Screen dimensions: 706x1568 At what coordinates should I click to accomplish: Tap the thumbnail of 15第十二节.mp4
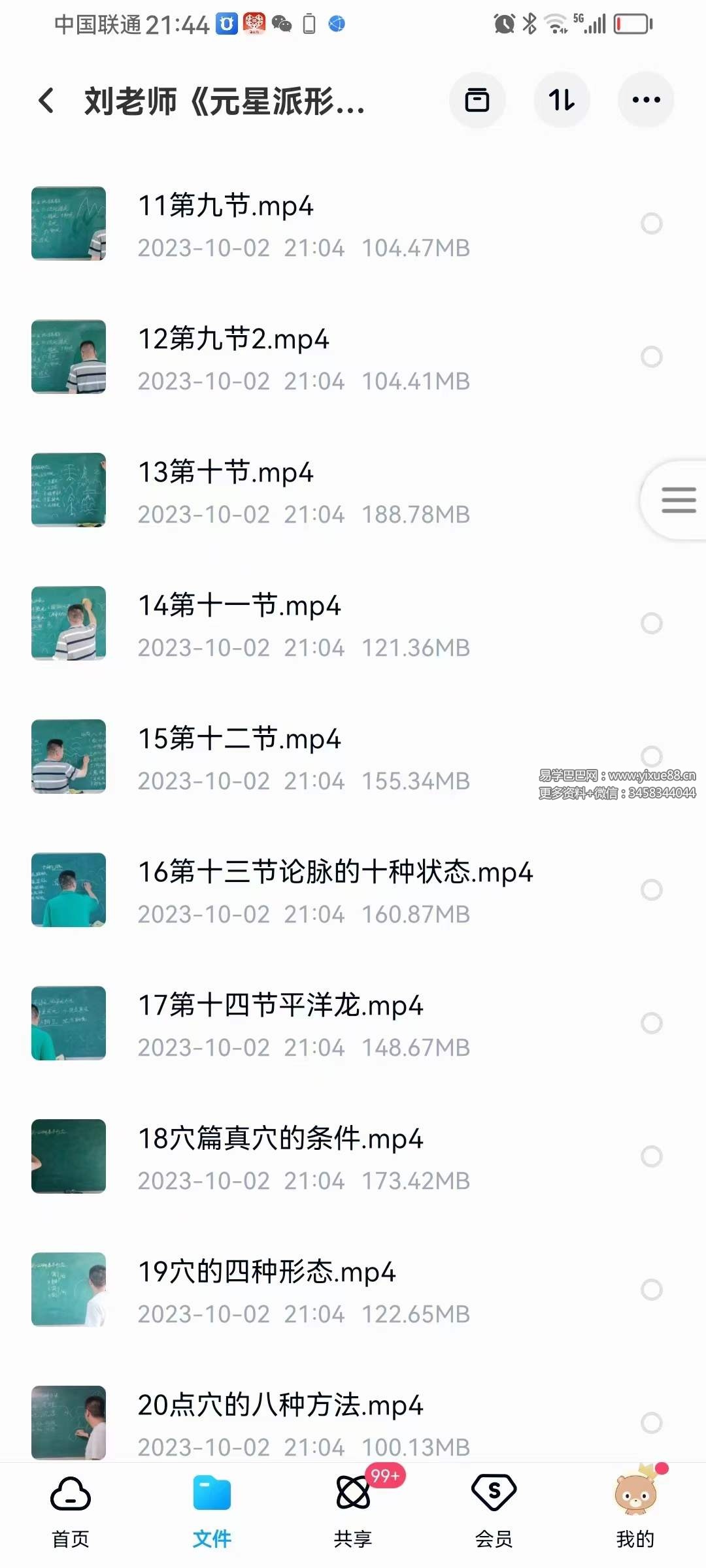tap(69, 757)
